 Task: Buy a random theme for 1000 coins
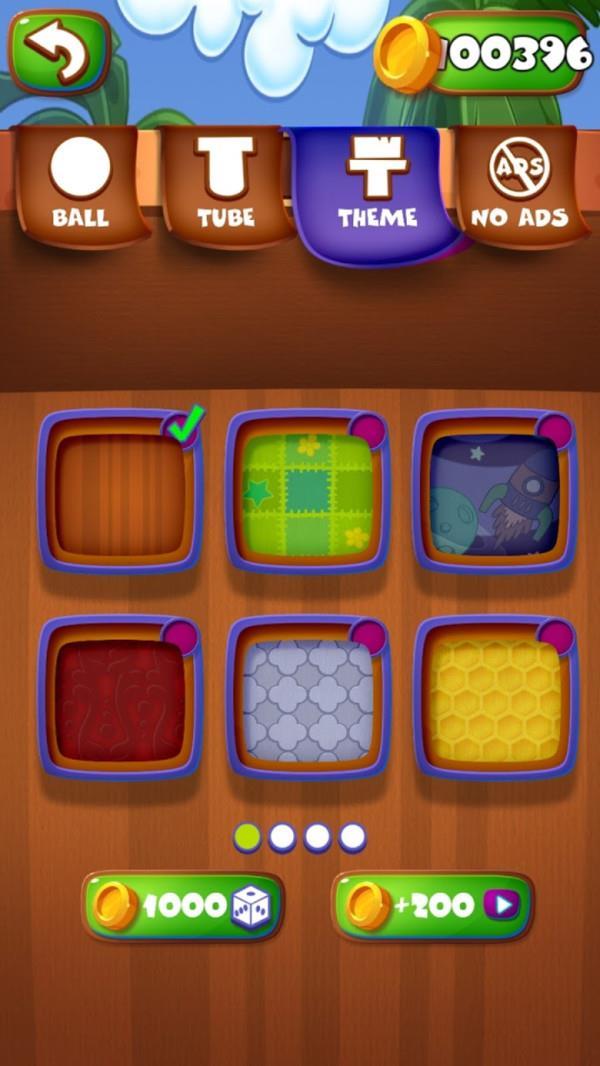point(183,906)
